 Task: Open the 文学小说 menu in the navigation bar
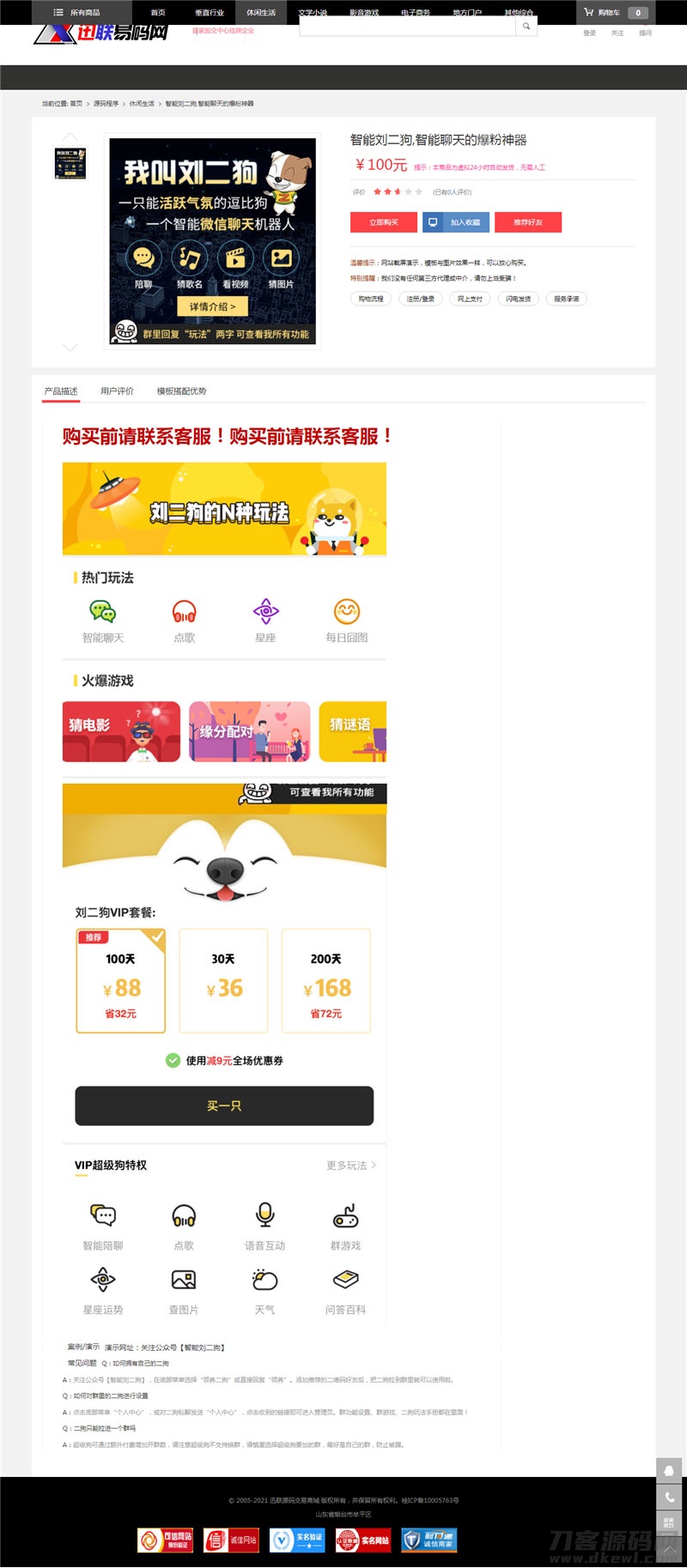(314, 13)
